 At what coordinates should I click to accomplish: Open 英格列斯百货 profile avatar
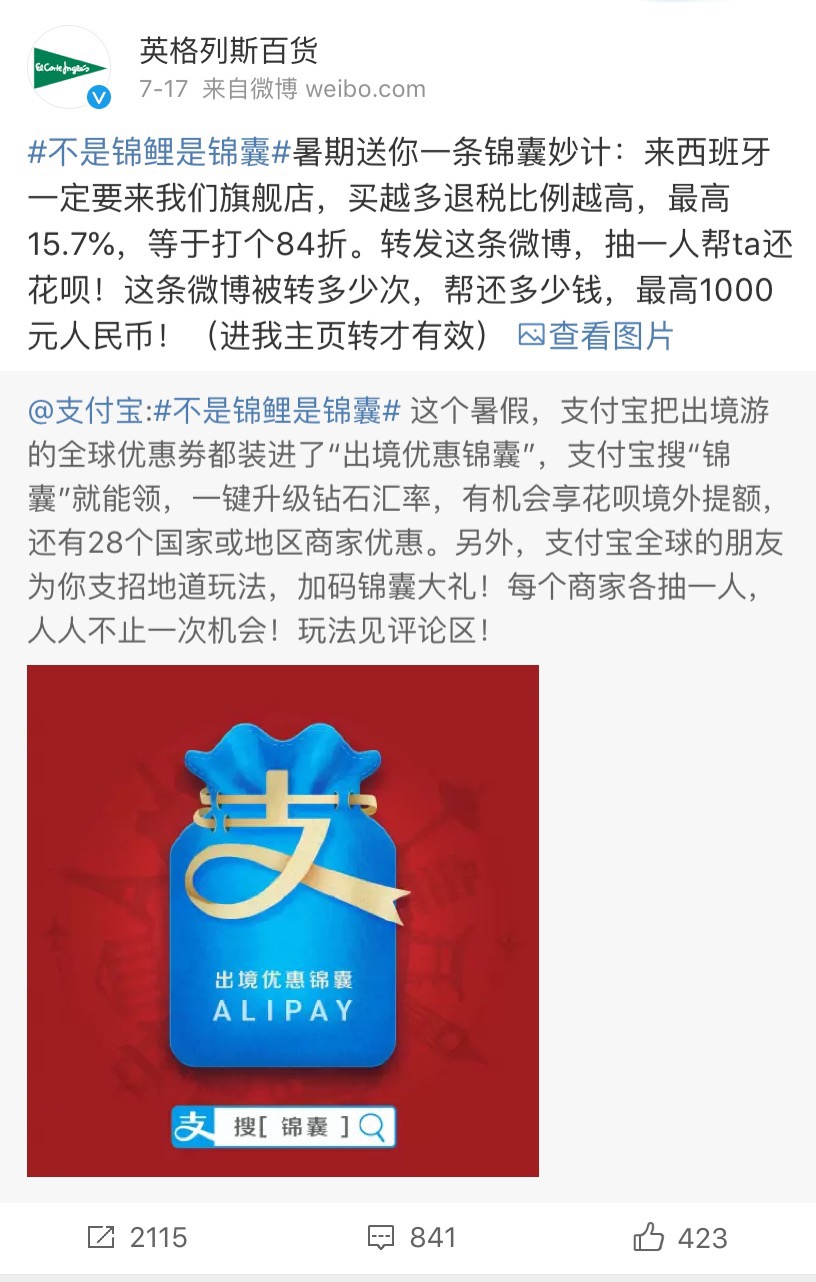point(70,68)
